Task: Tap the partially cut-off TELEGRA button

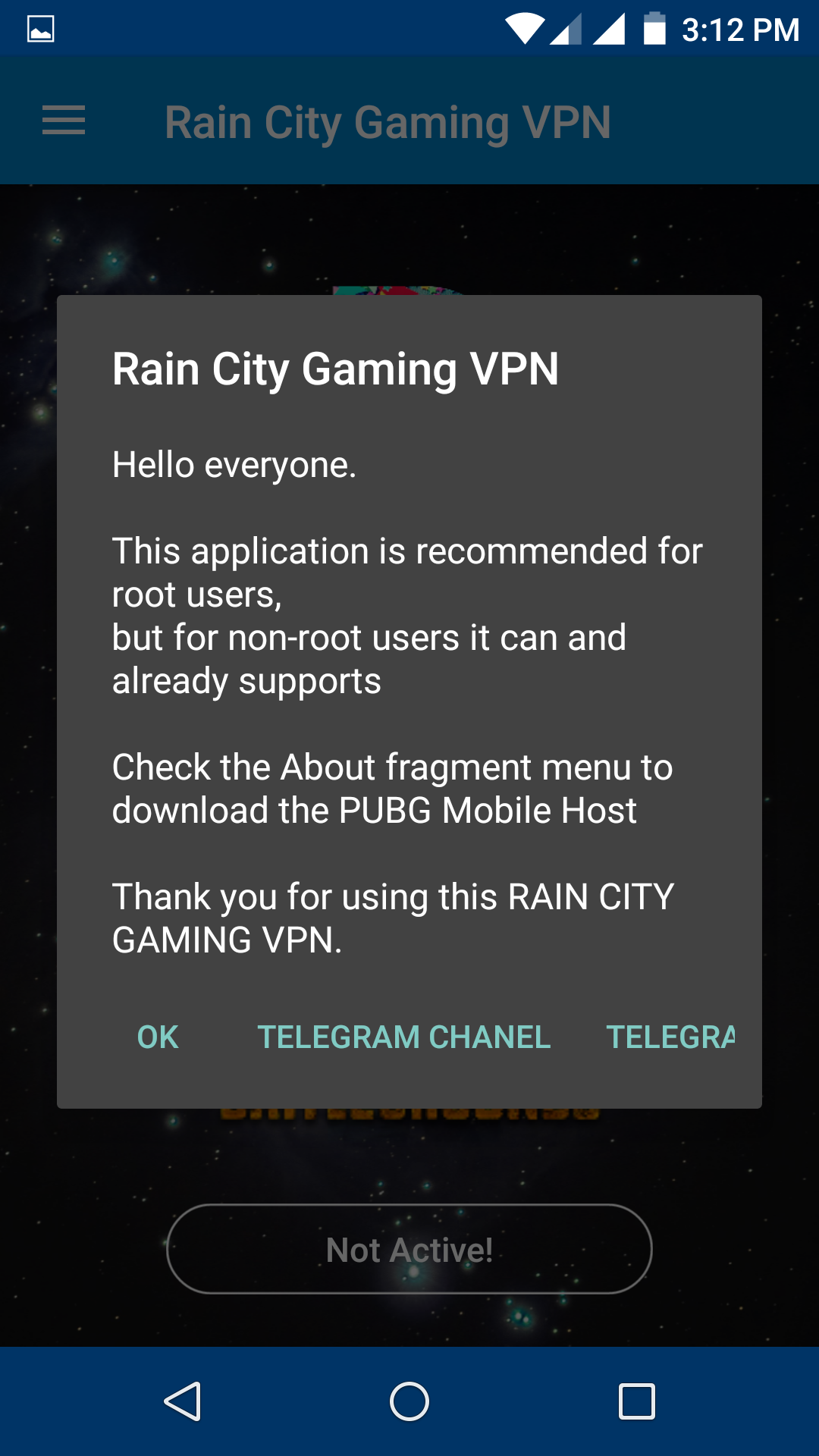Action: point(670,1037)
